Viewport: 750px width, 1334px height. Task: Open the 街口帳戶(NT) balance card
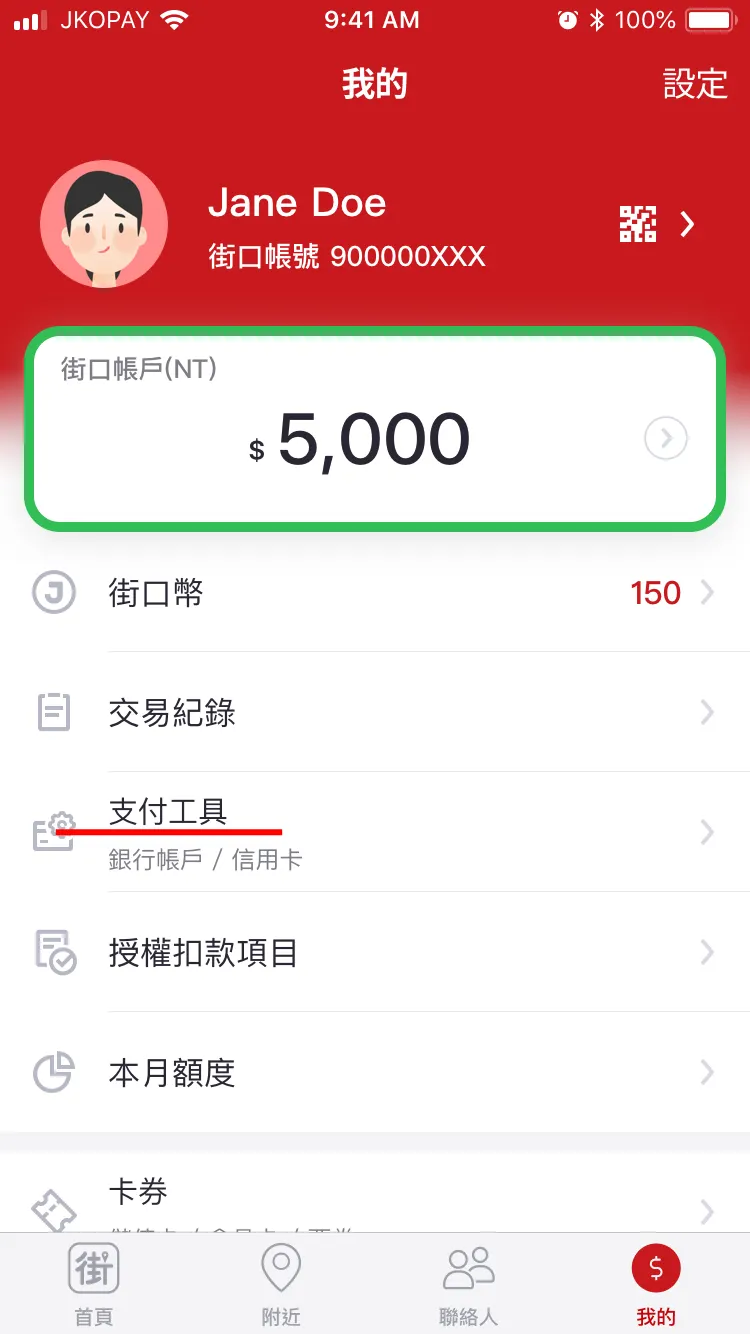click(x=375, y=429)
